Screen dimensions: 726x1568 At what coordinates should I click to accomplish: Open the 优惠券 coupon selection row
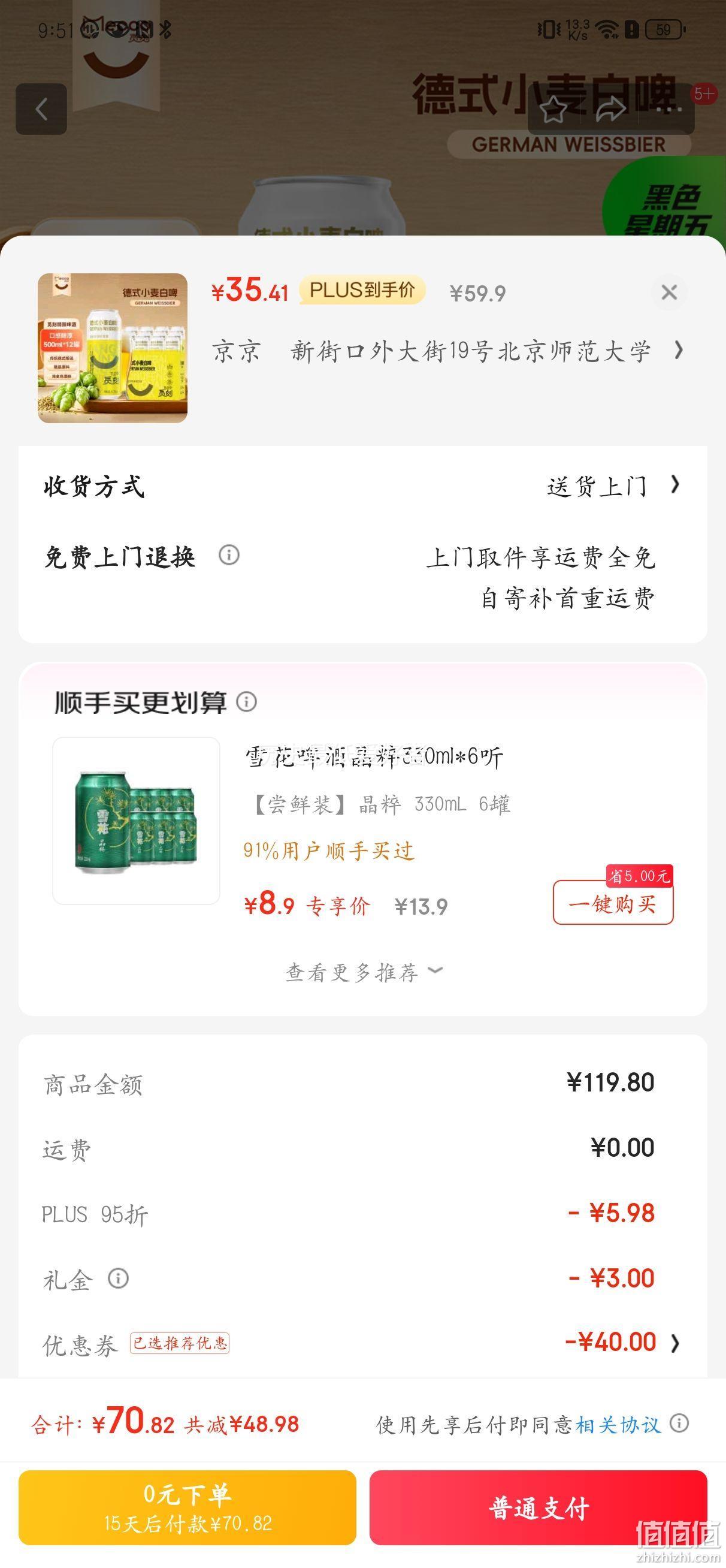pos(362,1343)
